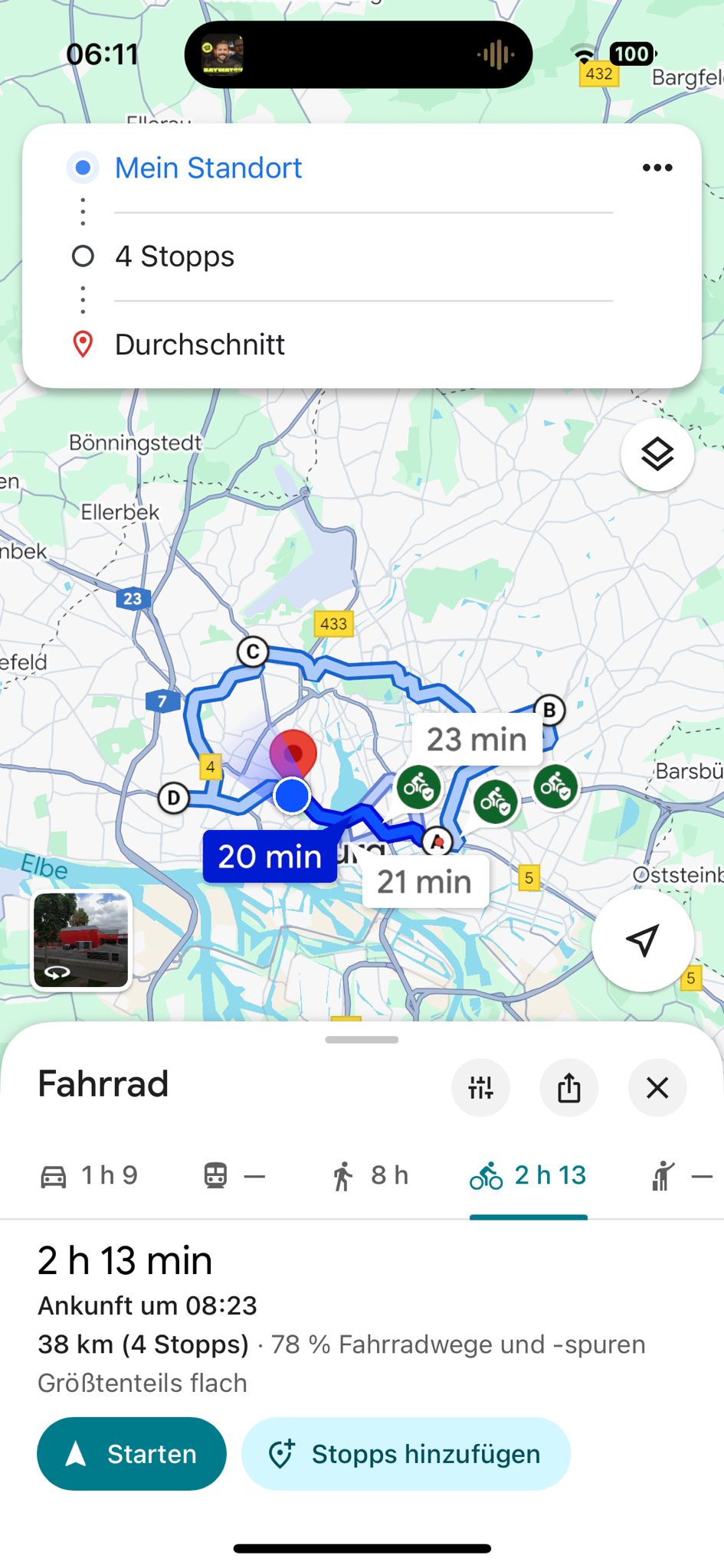Open the three-dot overflow menu

coord(657,168)
